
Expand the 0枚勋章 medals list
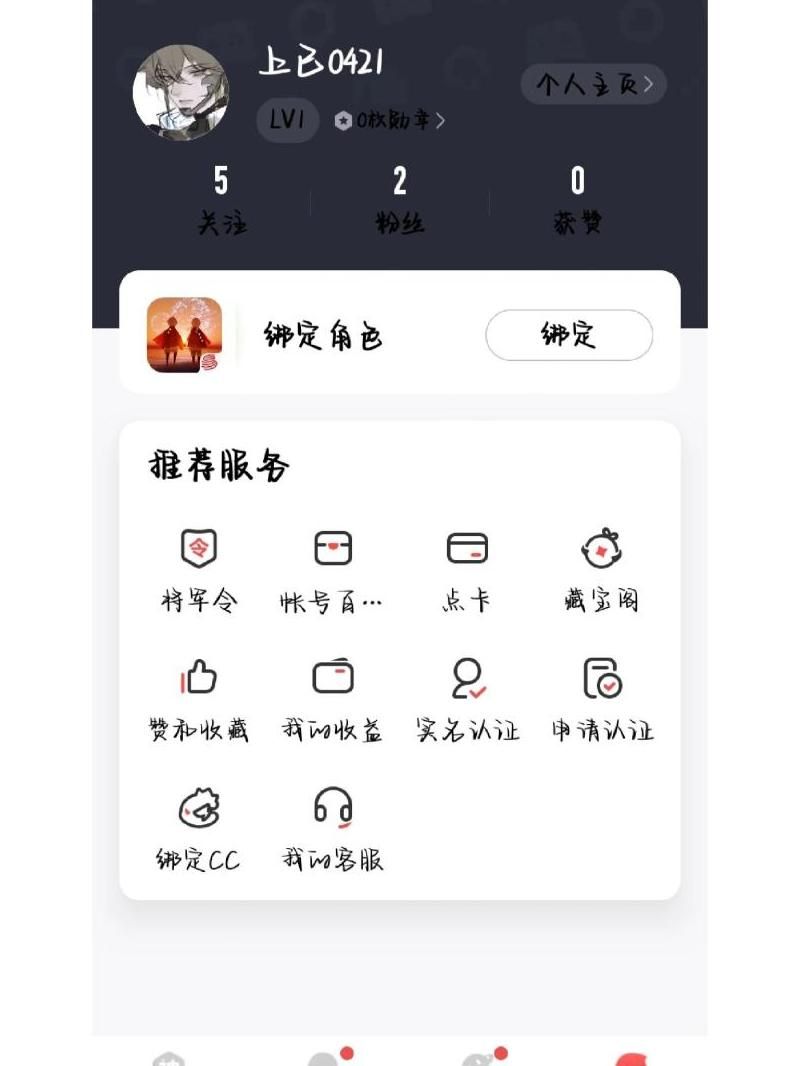click(392, 120)
